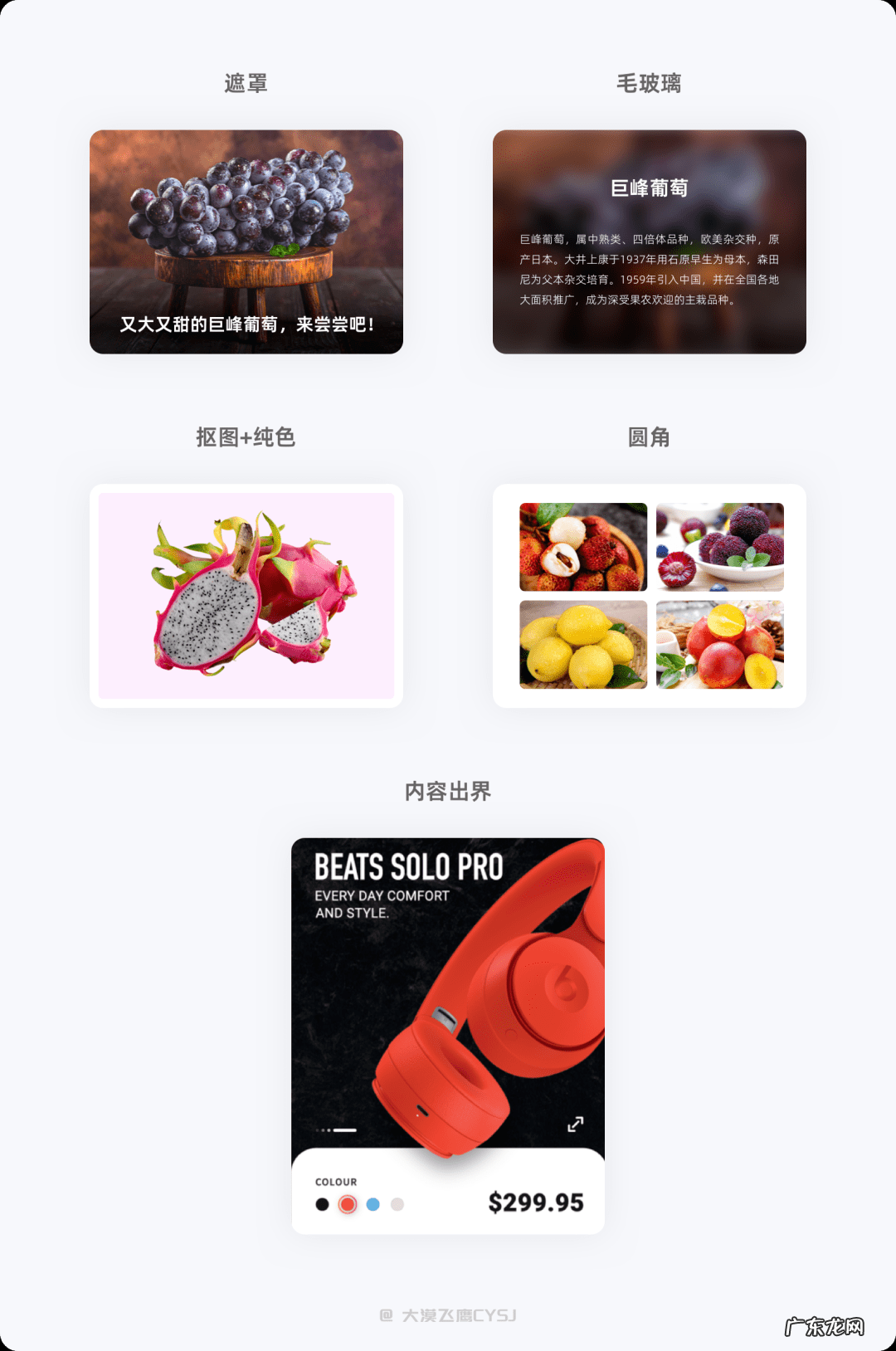896x1351 pixels.
Task: Select the black color option for the headphones
Action: (323, 1204)
